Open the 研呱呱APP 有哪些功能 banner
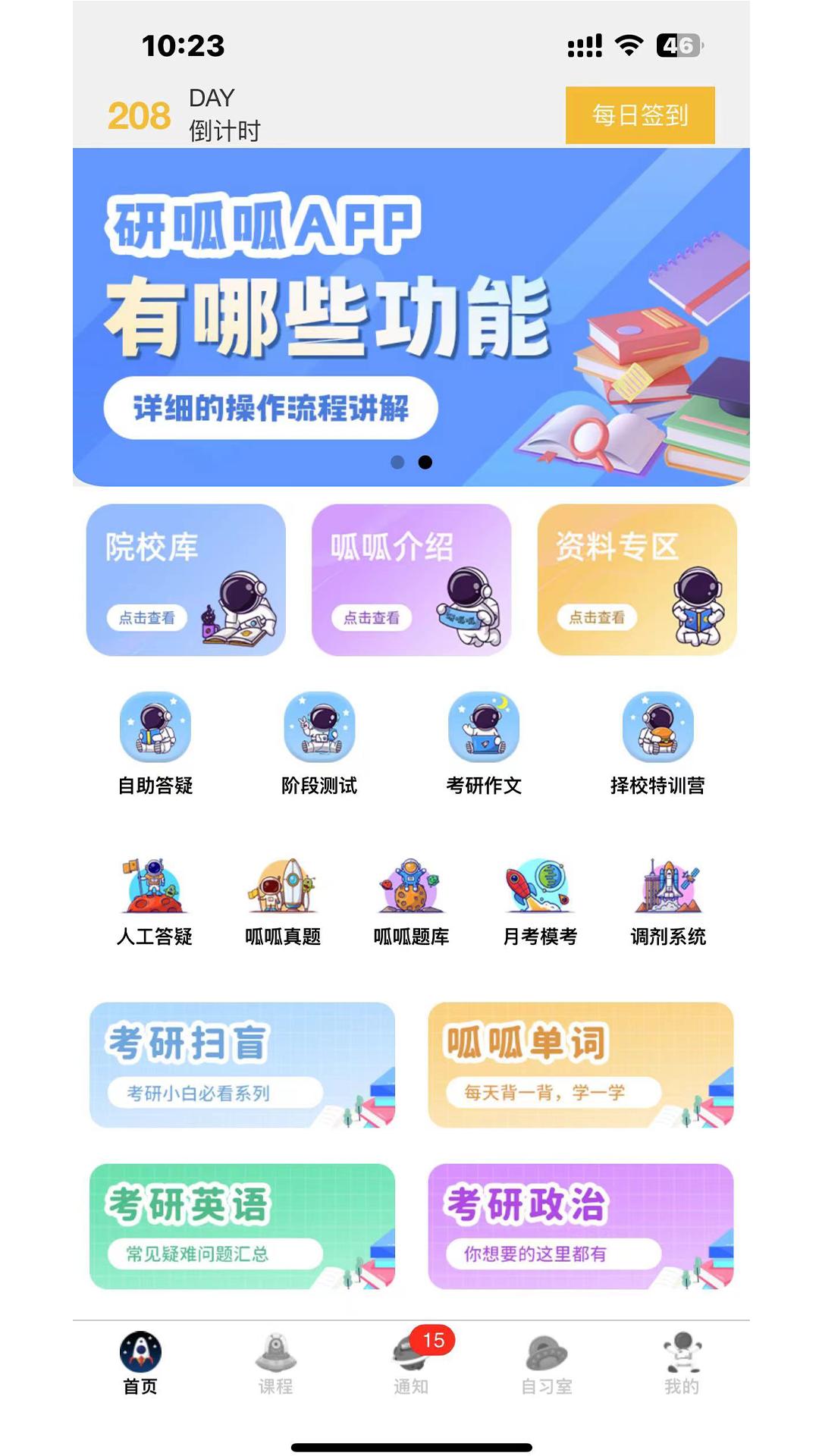Viewport: 819px width, 1456px height. (x=410, y=317)
